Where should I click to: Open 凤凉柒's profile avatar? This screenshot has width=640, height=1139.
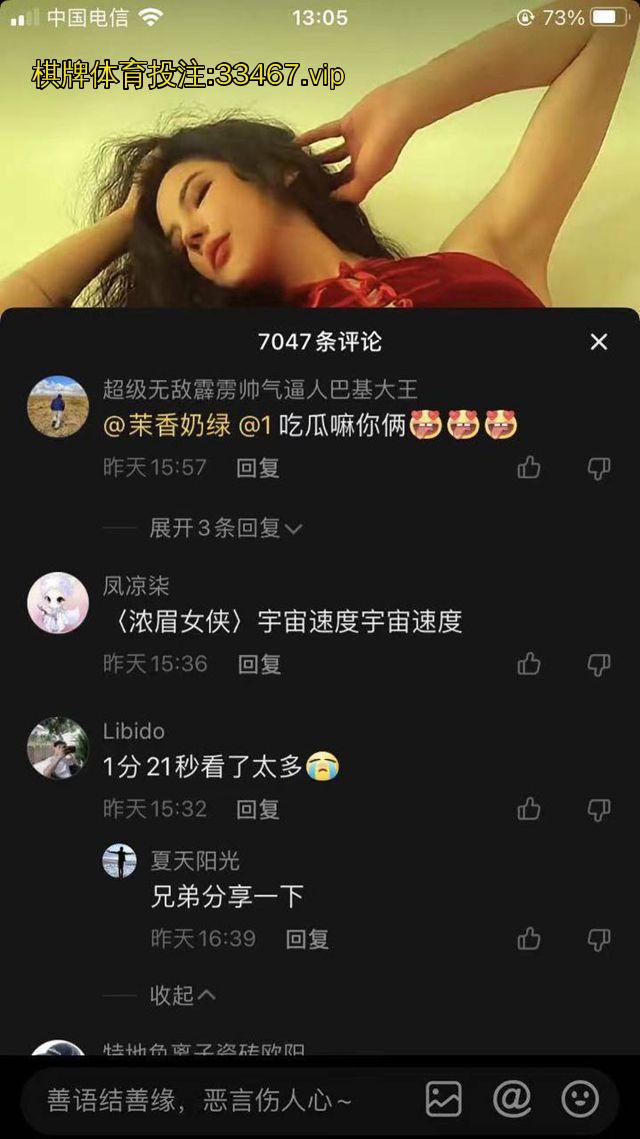(x=57, y=602)
